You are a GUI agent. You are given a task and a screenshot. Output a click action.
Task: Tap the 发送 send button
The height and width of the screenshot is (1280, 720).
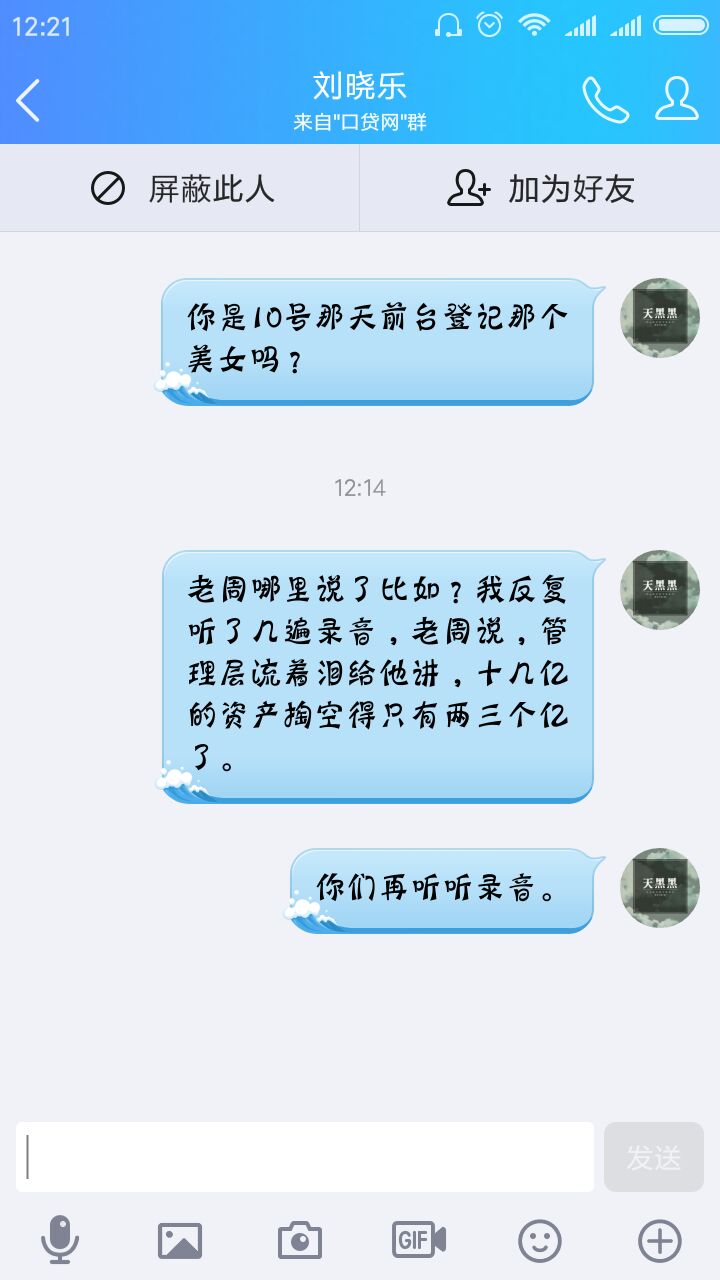coord(653,1157)
